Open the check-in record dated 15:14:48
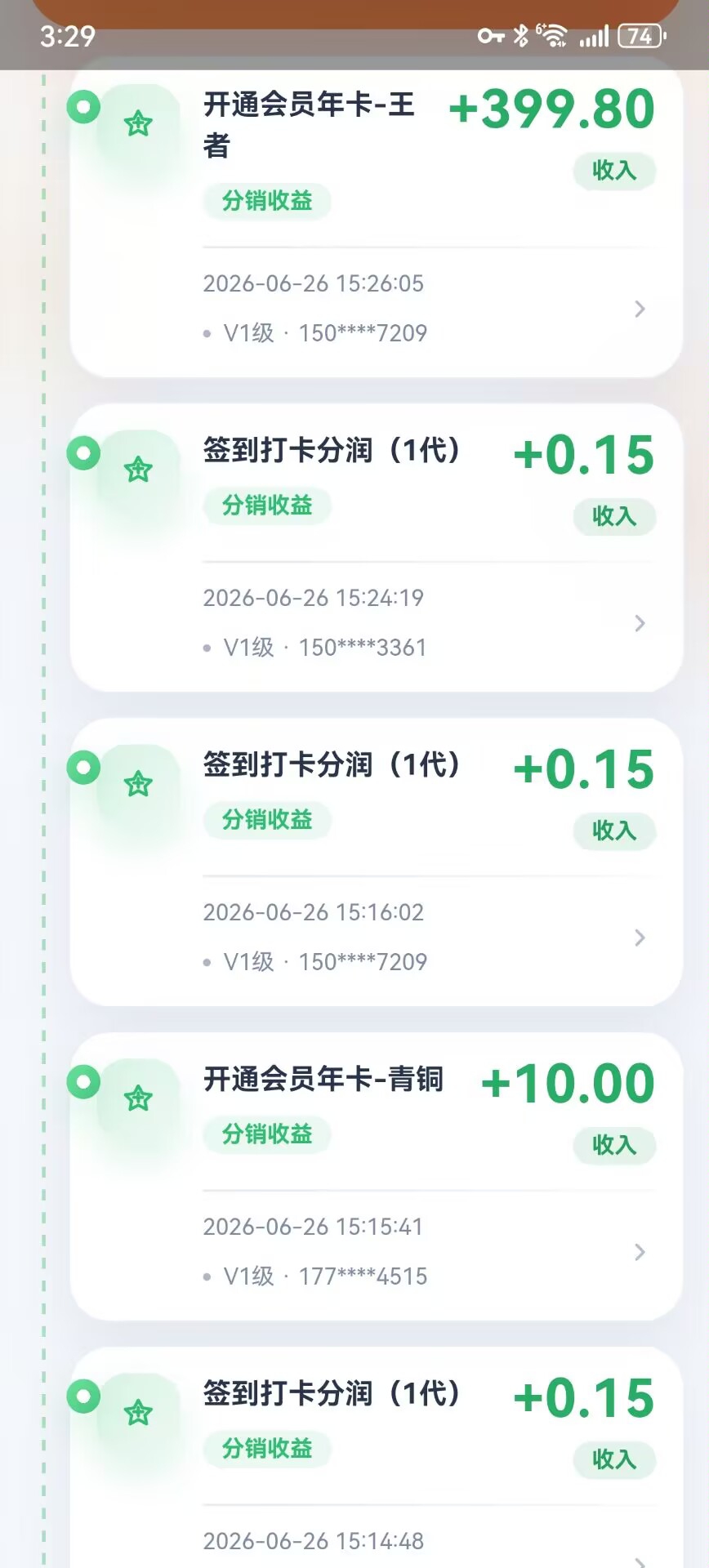709x1568 pixels. pyautogui.click(x=376, y=1458)
